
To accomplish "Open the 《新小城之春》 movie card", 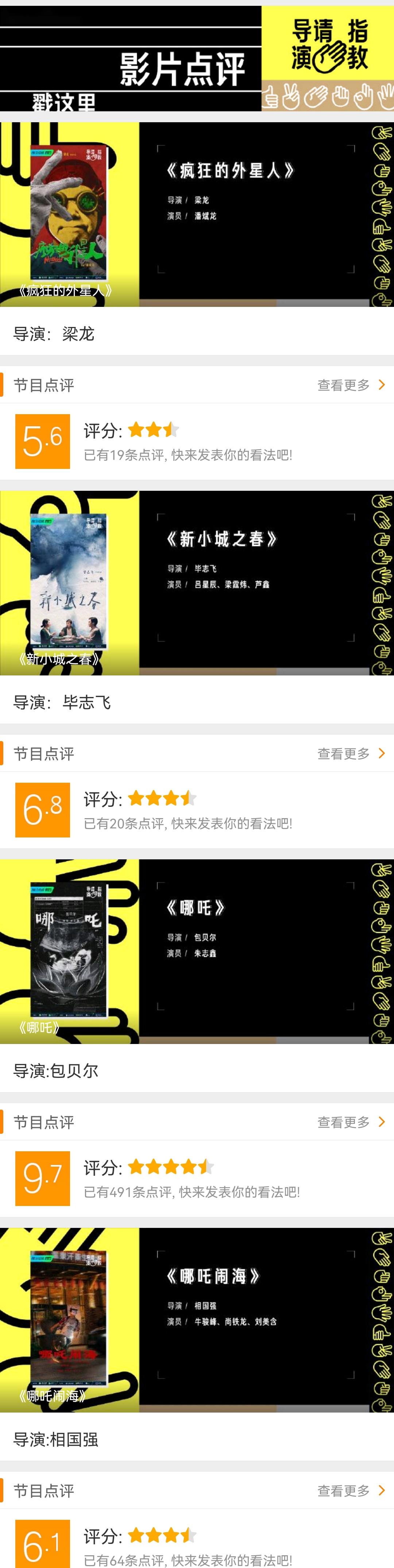I will (x=197, y=582).
